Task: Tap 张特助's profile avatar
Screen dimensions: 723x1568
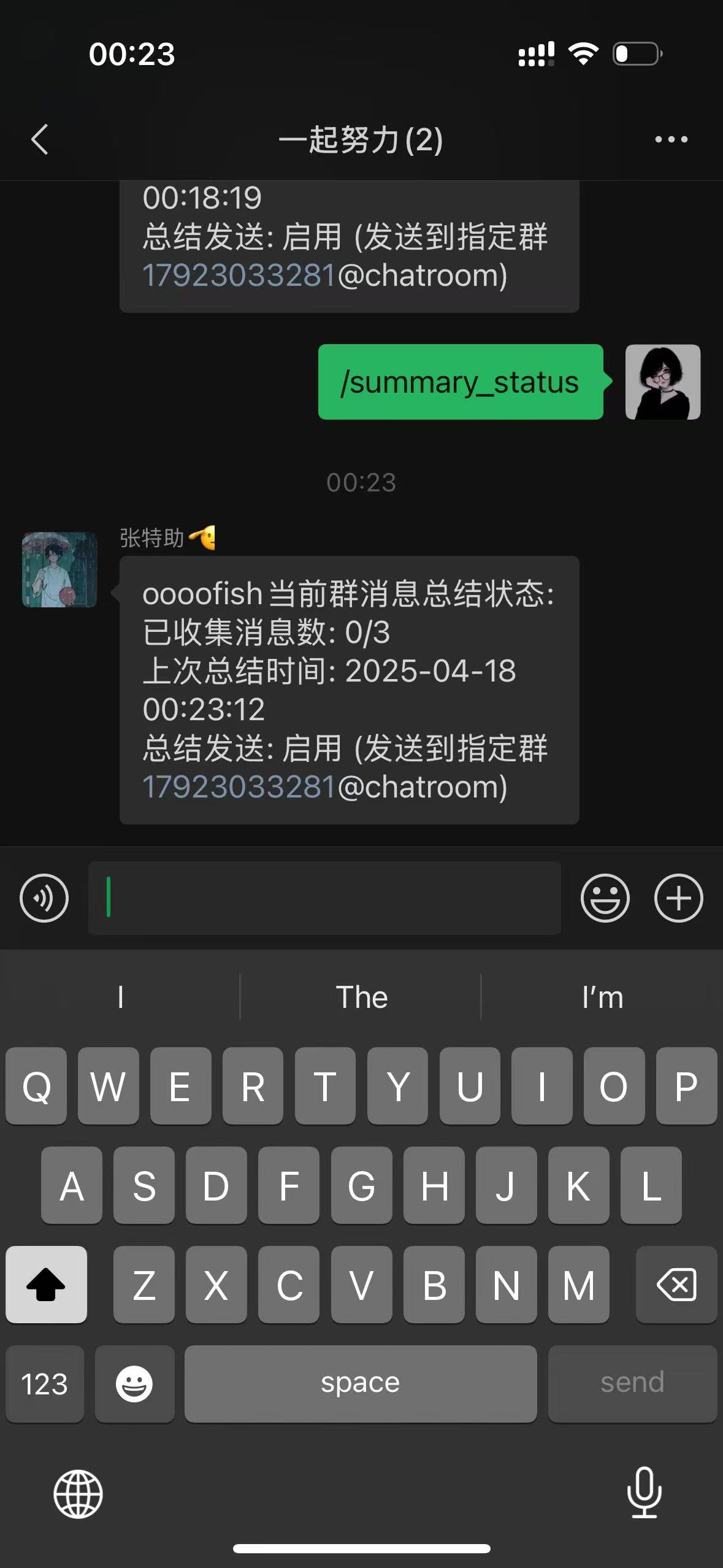Action: 58,571
